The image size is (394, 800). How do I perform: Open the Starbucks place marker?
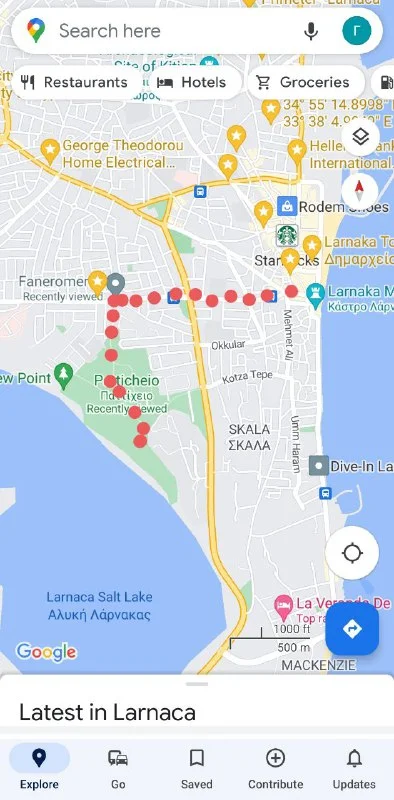point(287,235)
